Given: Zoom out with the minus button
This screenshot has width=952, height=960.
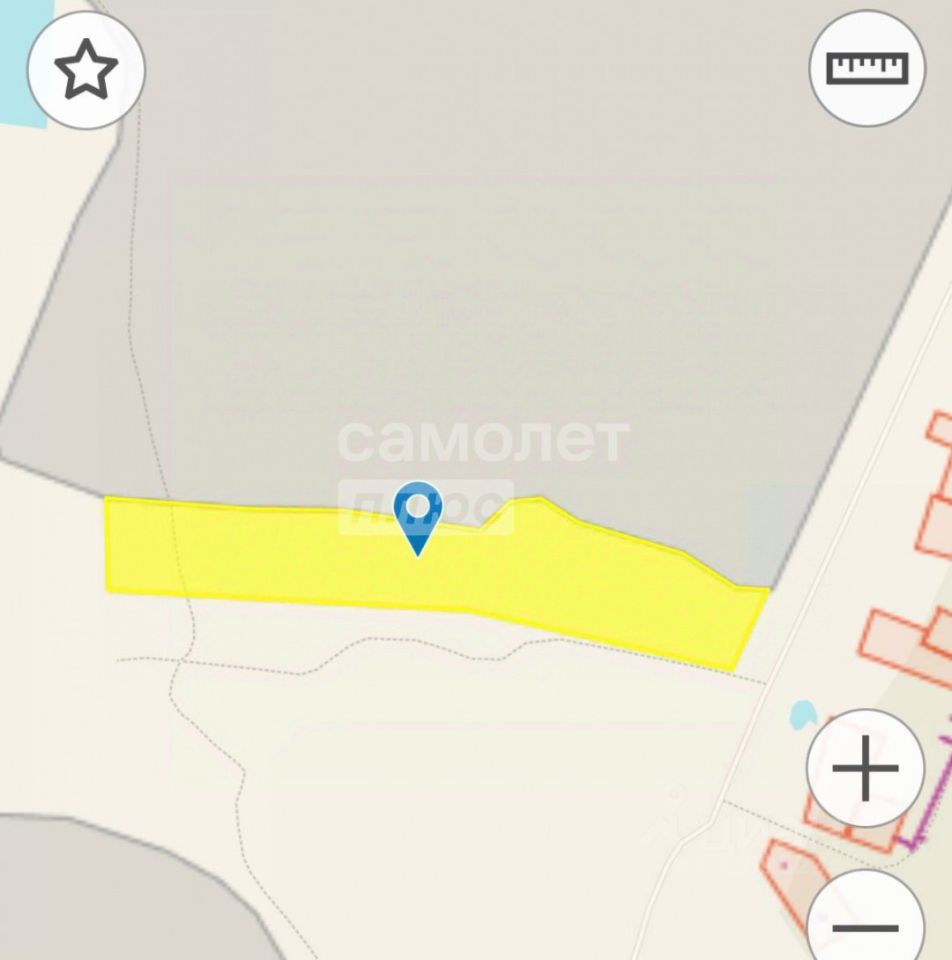Looking at the screenshot, I should [865, 922].
